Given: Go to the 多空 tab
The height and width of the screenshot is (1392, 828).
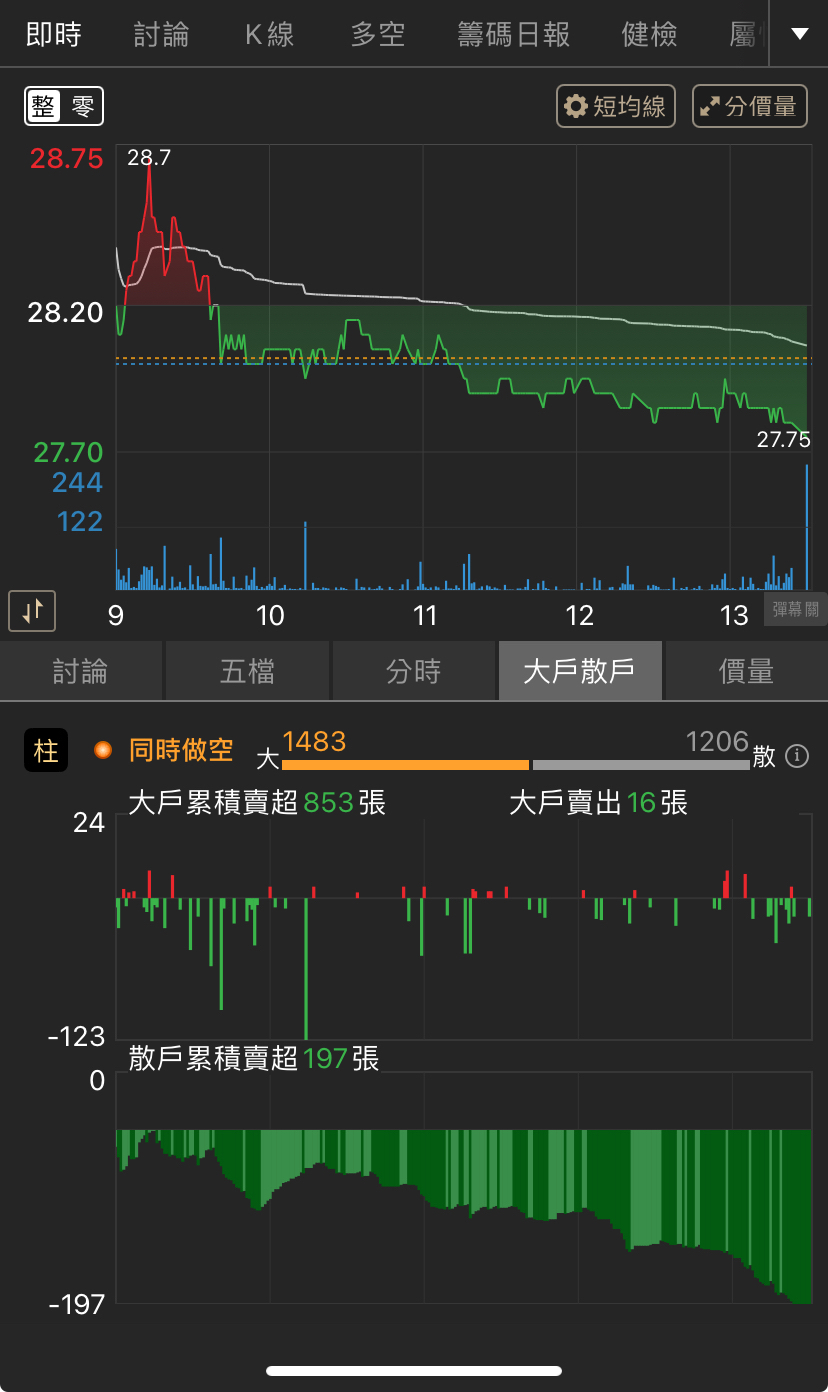Looking at the screenshot, I should click(x=378, y=35).
